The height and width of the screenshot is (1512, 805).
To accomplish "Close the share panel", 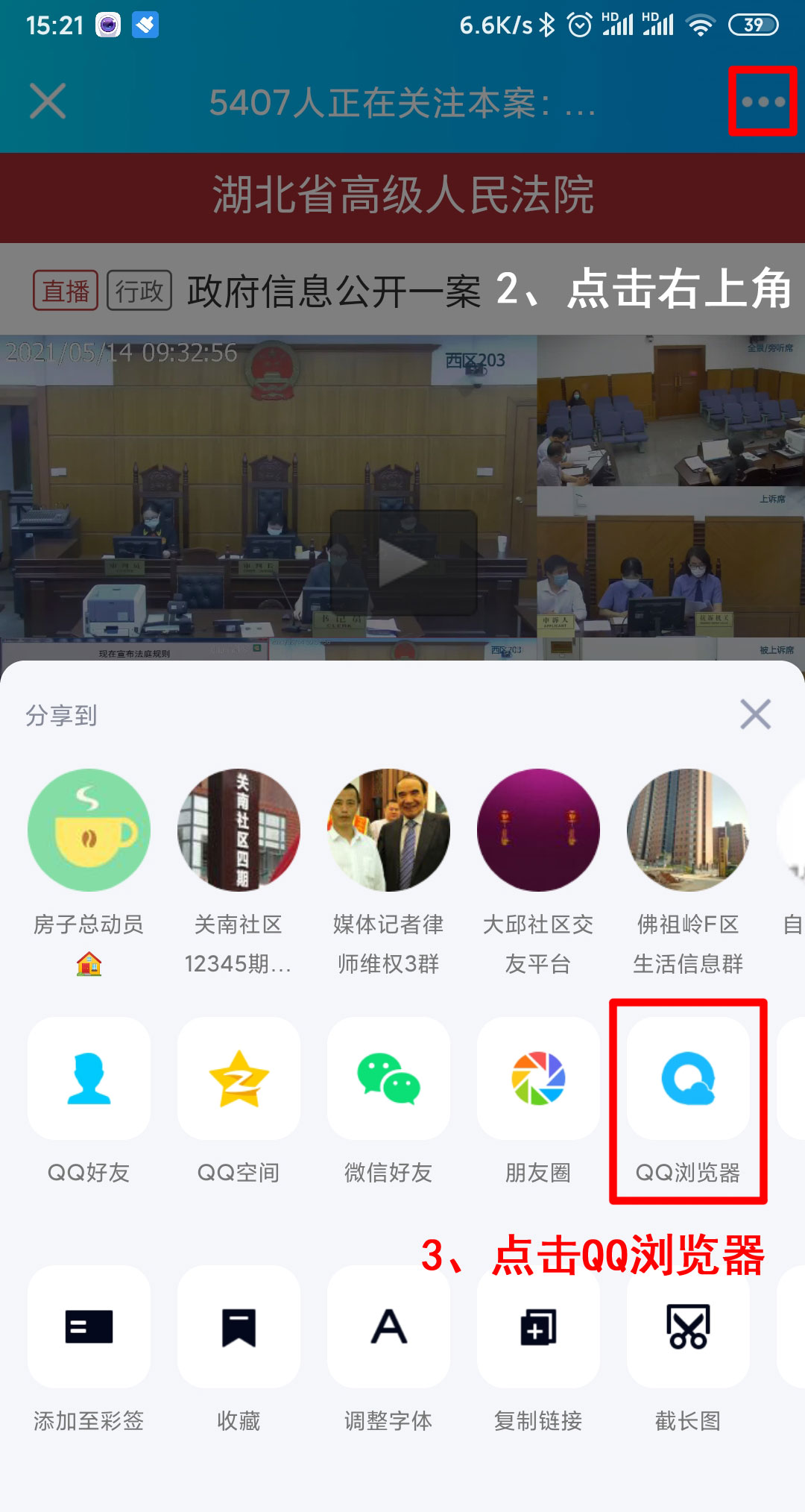I will point(755,714).
